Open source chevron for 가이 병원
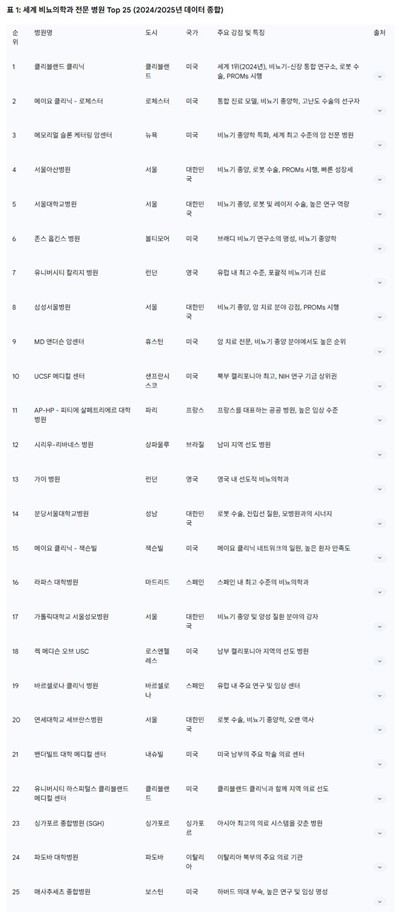This screenshot has height=912, width=399. point(380,489)
